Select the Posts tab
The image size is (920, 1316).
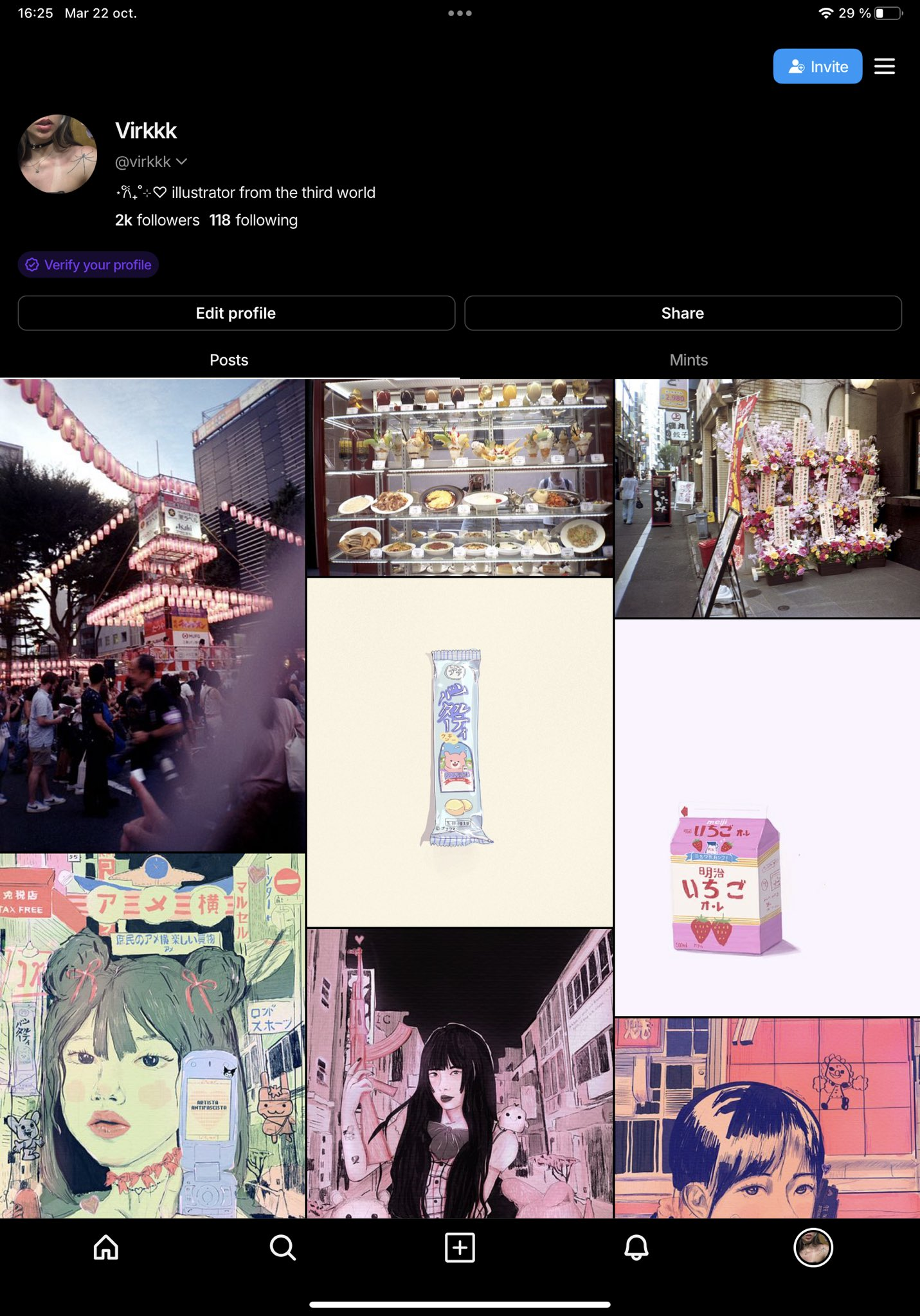[x=229, y=360]
